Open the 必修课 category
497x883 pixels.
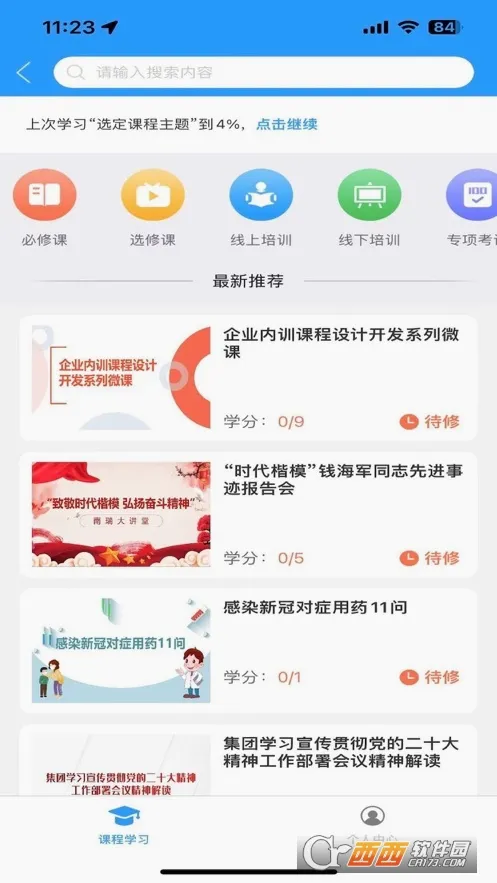(44, 208)
